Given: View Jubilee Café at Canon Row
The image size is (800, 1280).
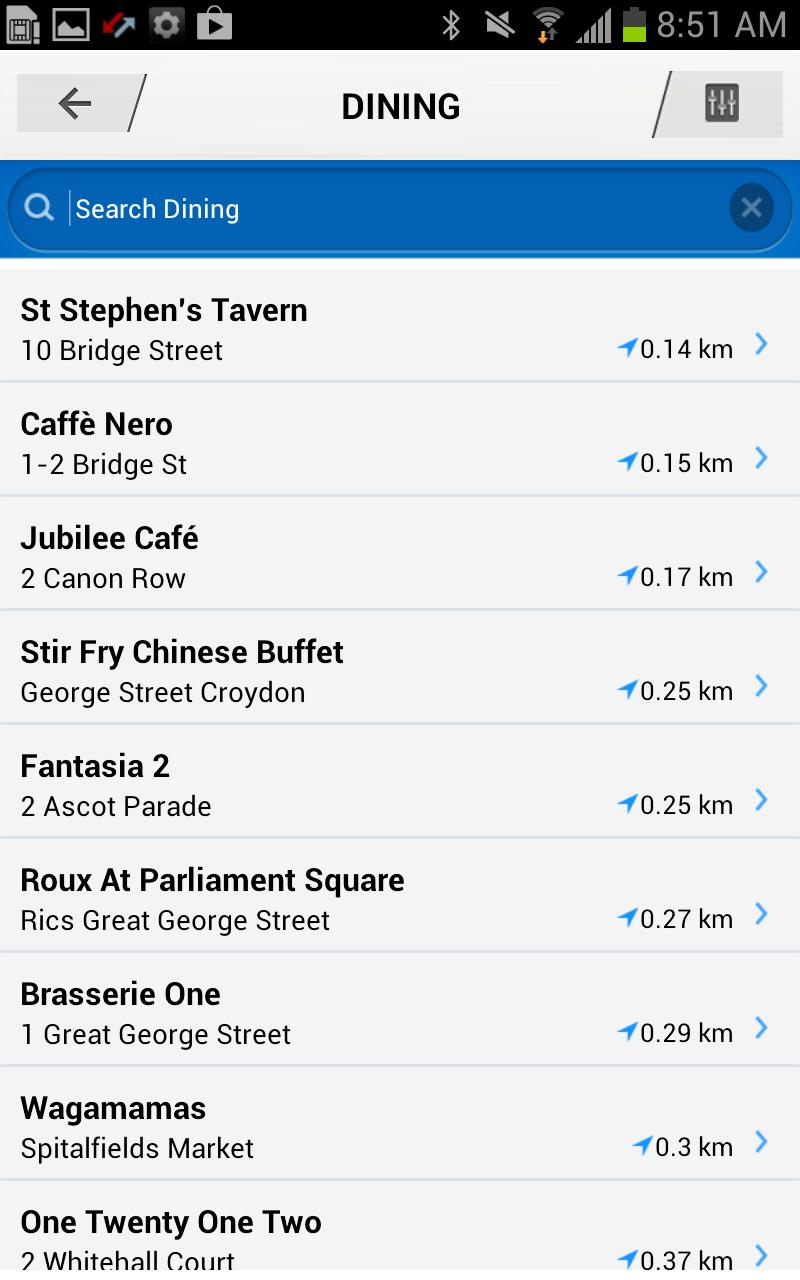Looking at the screenshot, I should coord(400,556).
